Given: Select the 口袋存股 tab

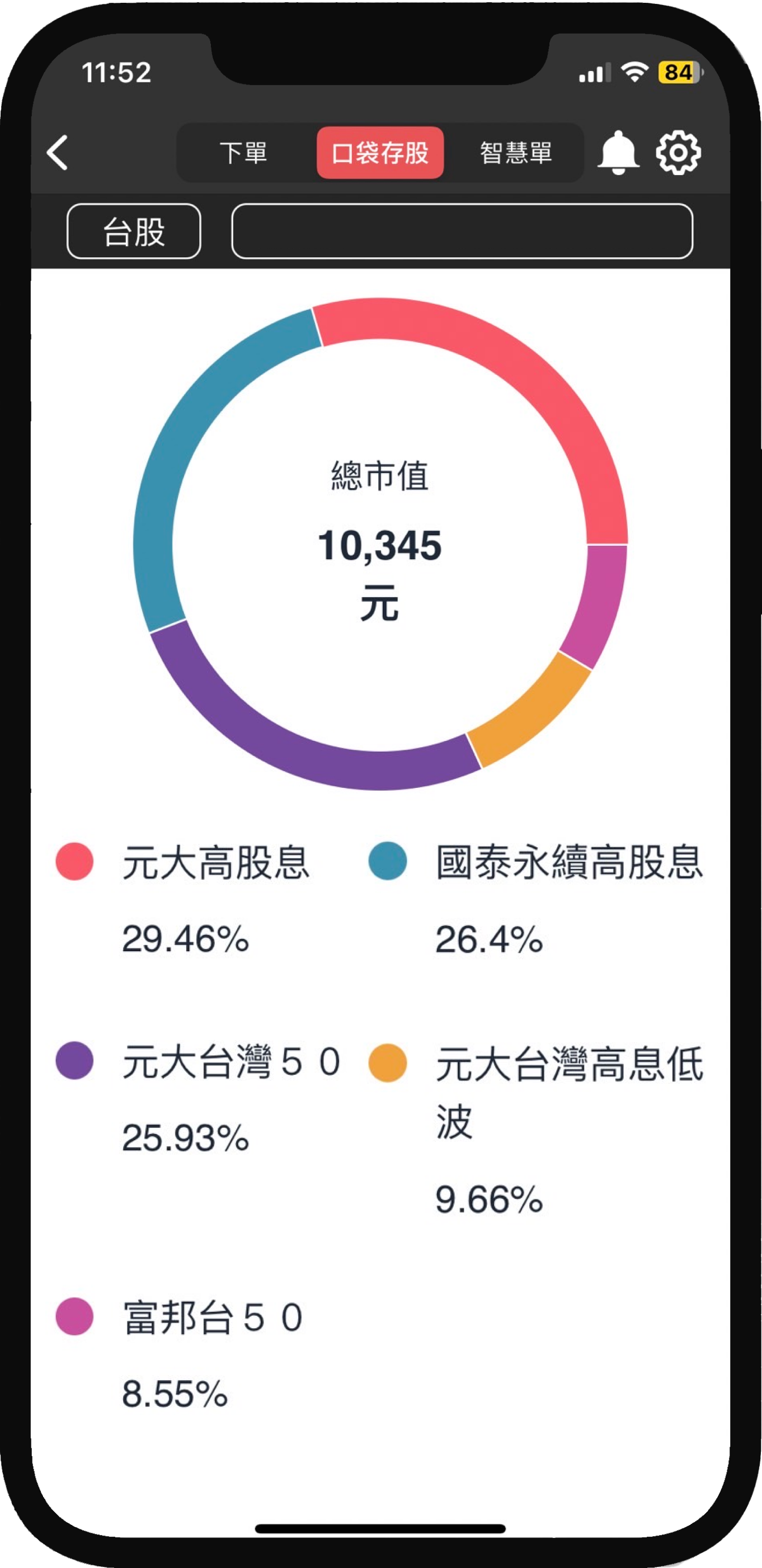Looking at the screenshot, I should click(380, 153).
